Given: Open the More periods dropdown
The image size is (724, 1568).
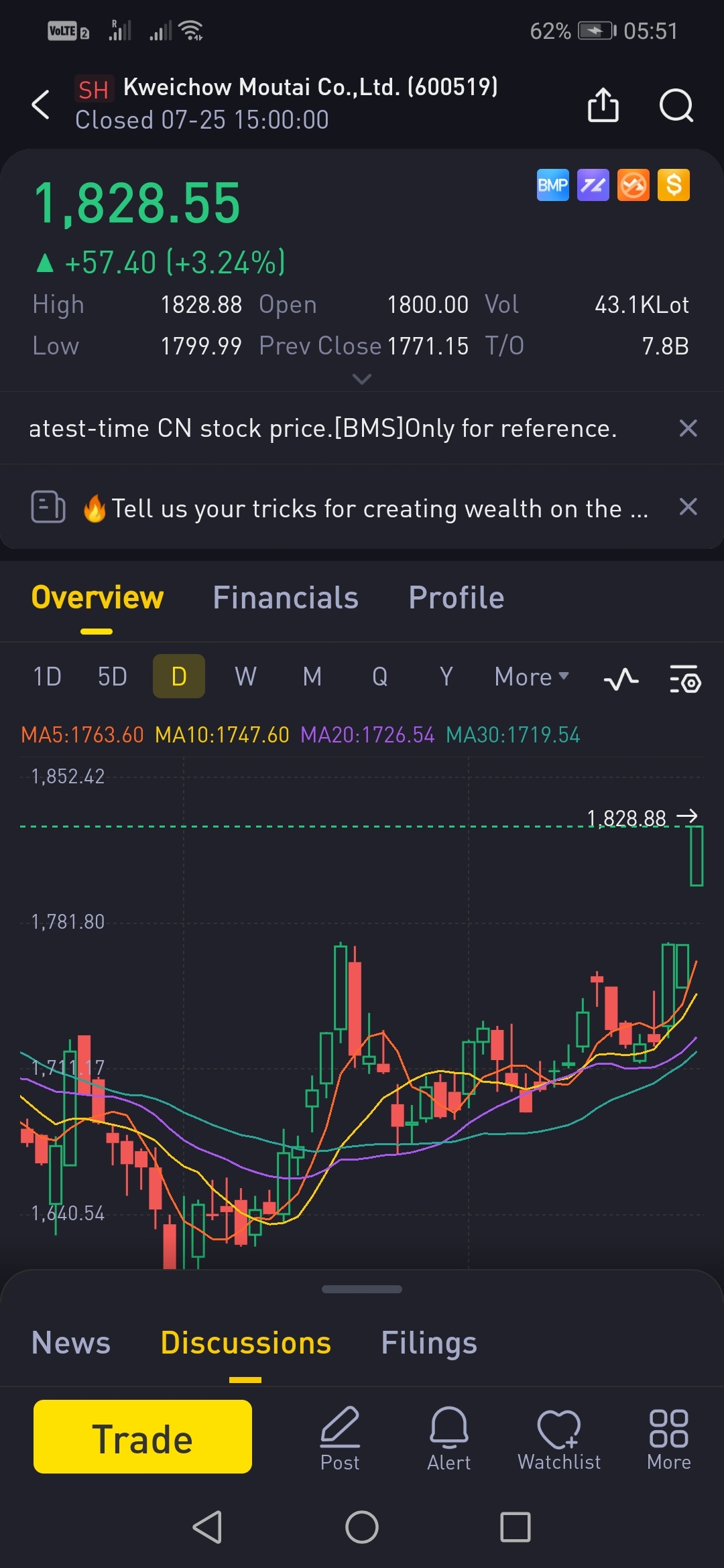Looking at the screenshot, I should pyautogui.click(x=532, y=677).
